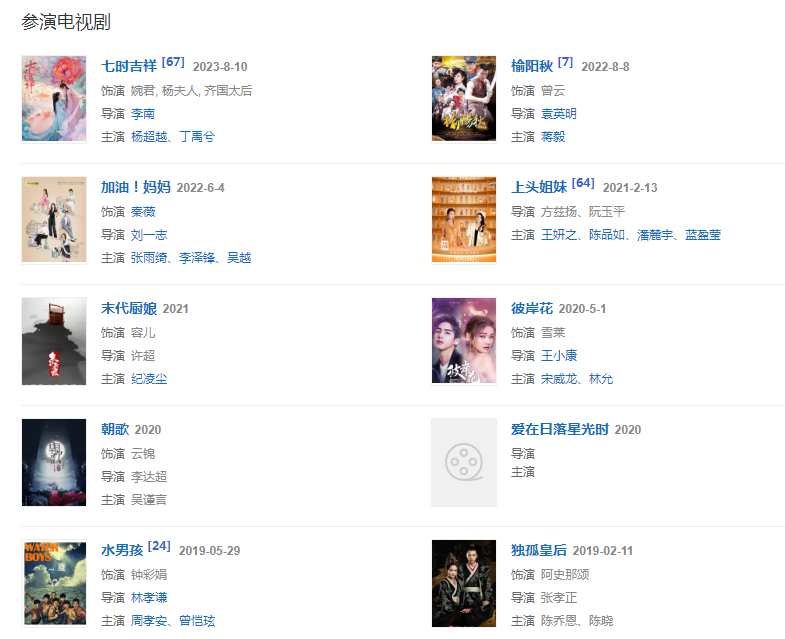
Task: View actor 纪凌尘's profile link
Action: pyautogui.click(x=149, y=378)
